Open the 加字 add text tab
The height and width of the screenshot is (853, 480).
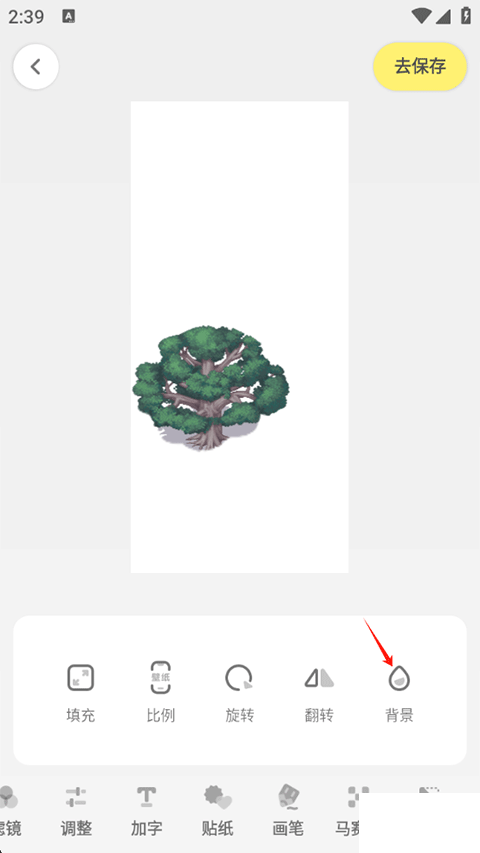tap(146, 811)
